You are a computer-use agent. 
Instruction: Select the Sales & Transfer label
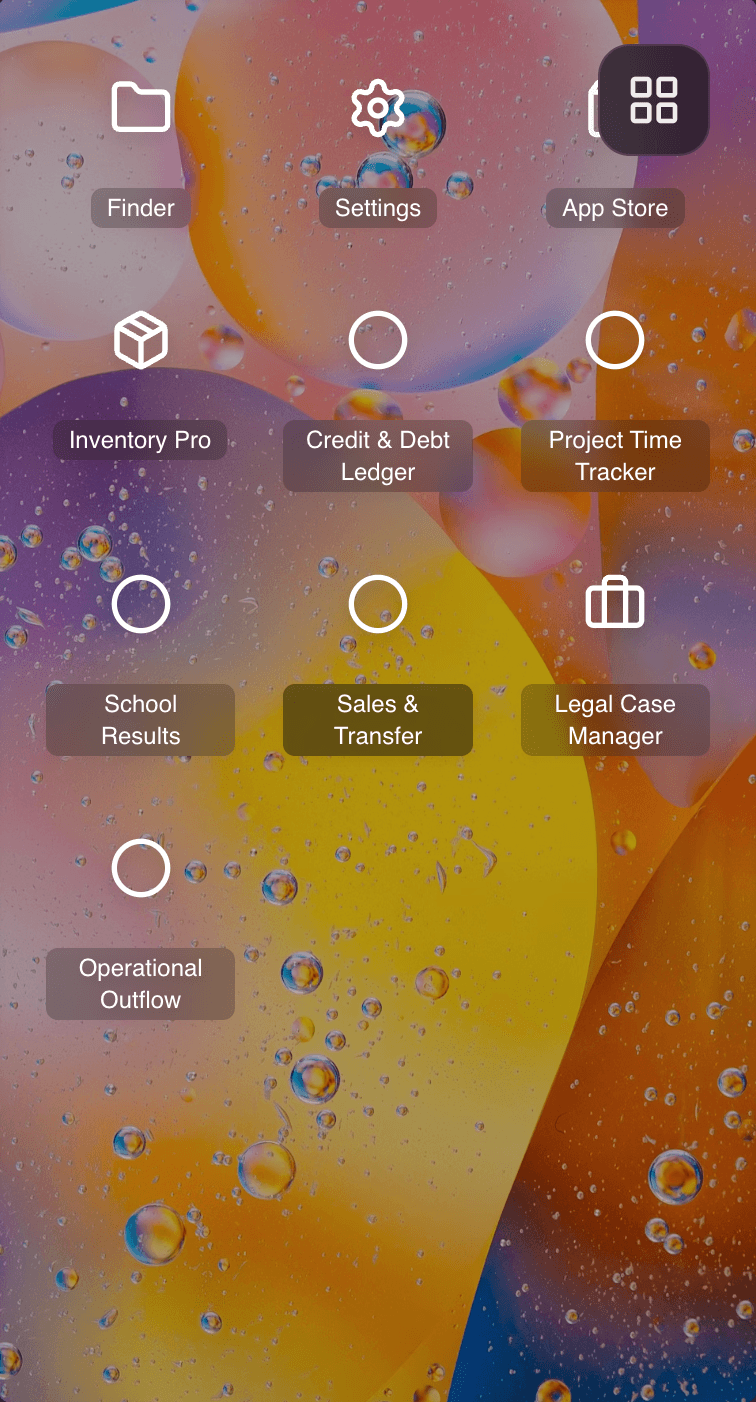tap(378, 720)
